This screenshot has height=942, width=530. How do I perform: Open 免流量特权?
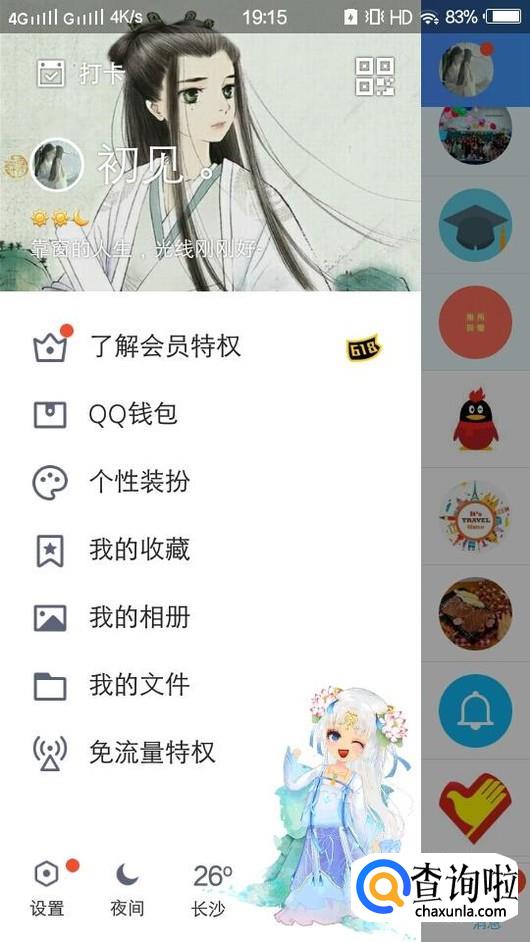pyautogui.click(x=209, y=753)
